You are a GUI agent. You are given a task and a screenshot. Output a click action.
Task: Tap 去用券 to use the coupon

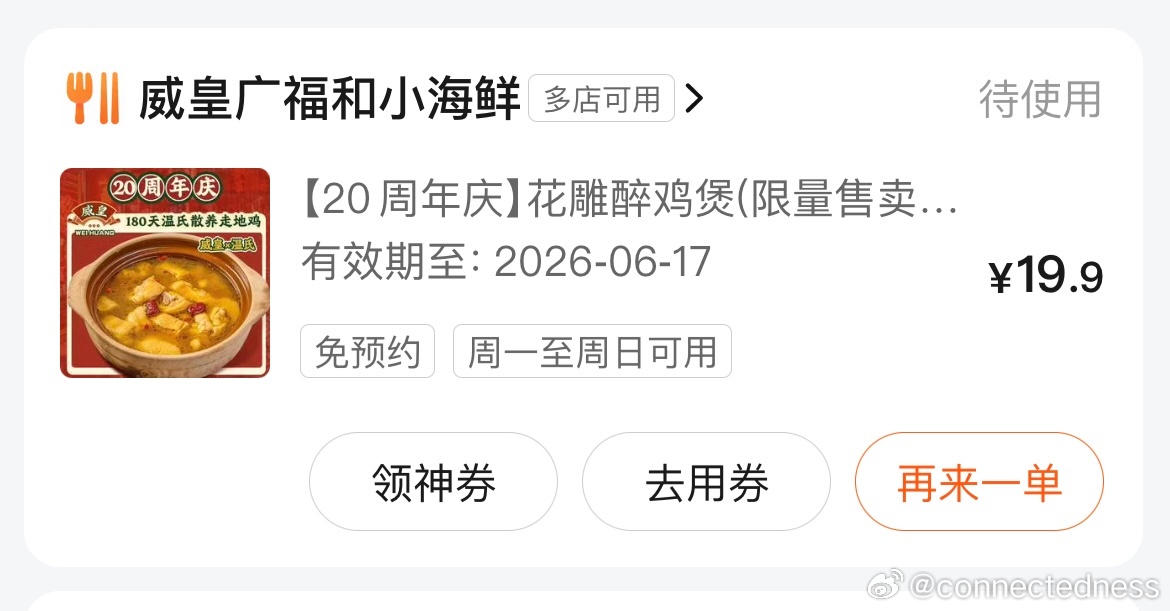point(706,482)
